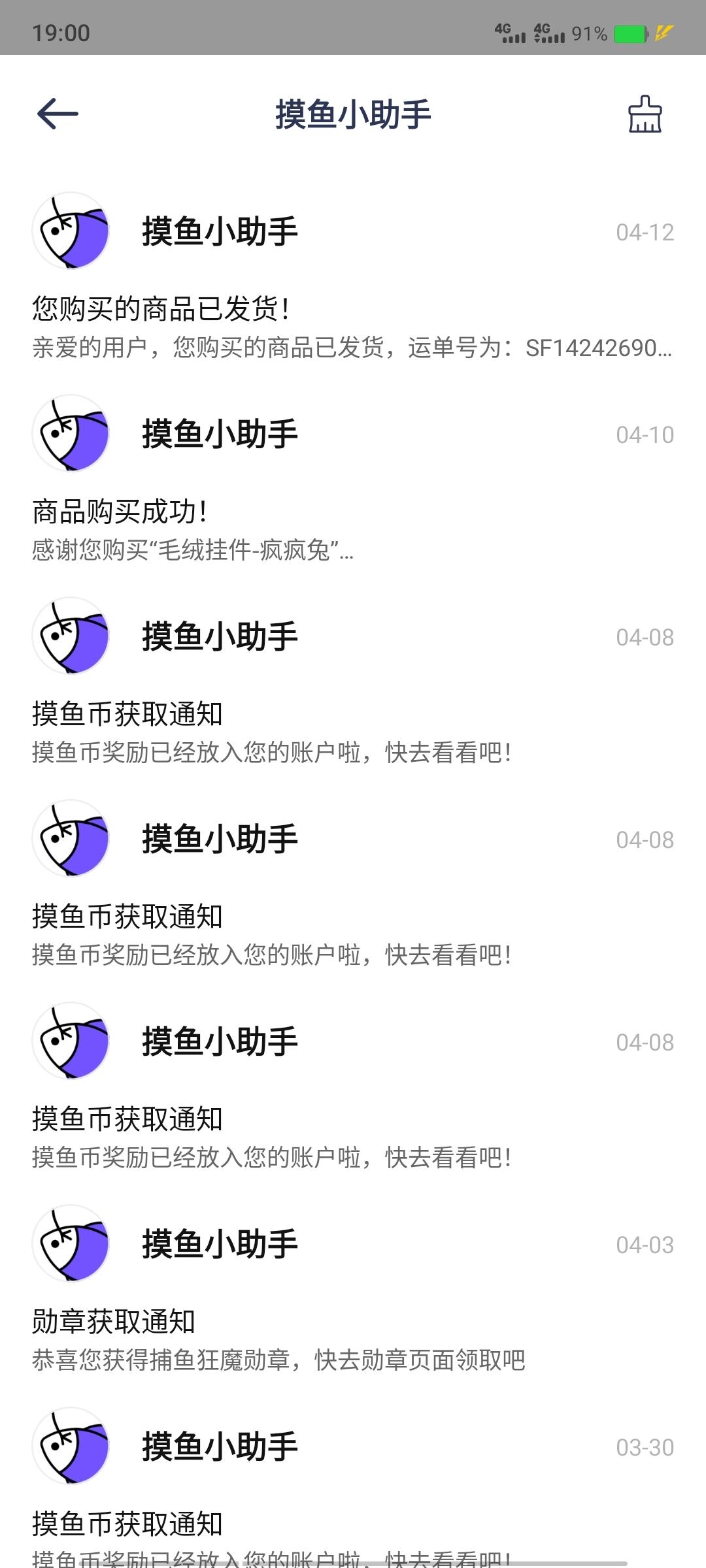Open the 04-03 medal notification
This screenshot has width=706, height=1568.
point(353,1290)
